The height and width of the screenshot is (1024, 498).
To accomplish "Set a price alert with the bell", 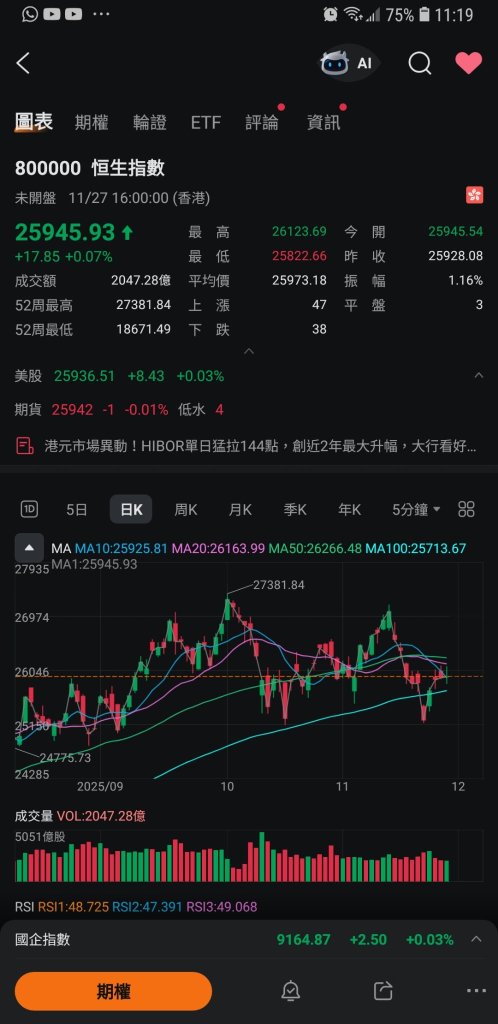I will (x=290, y=991).
